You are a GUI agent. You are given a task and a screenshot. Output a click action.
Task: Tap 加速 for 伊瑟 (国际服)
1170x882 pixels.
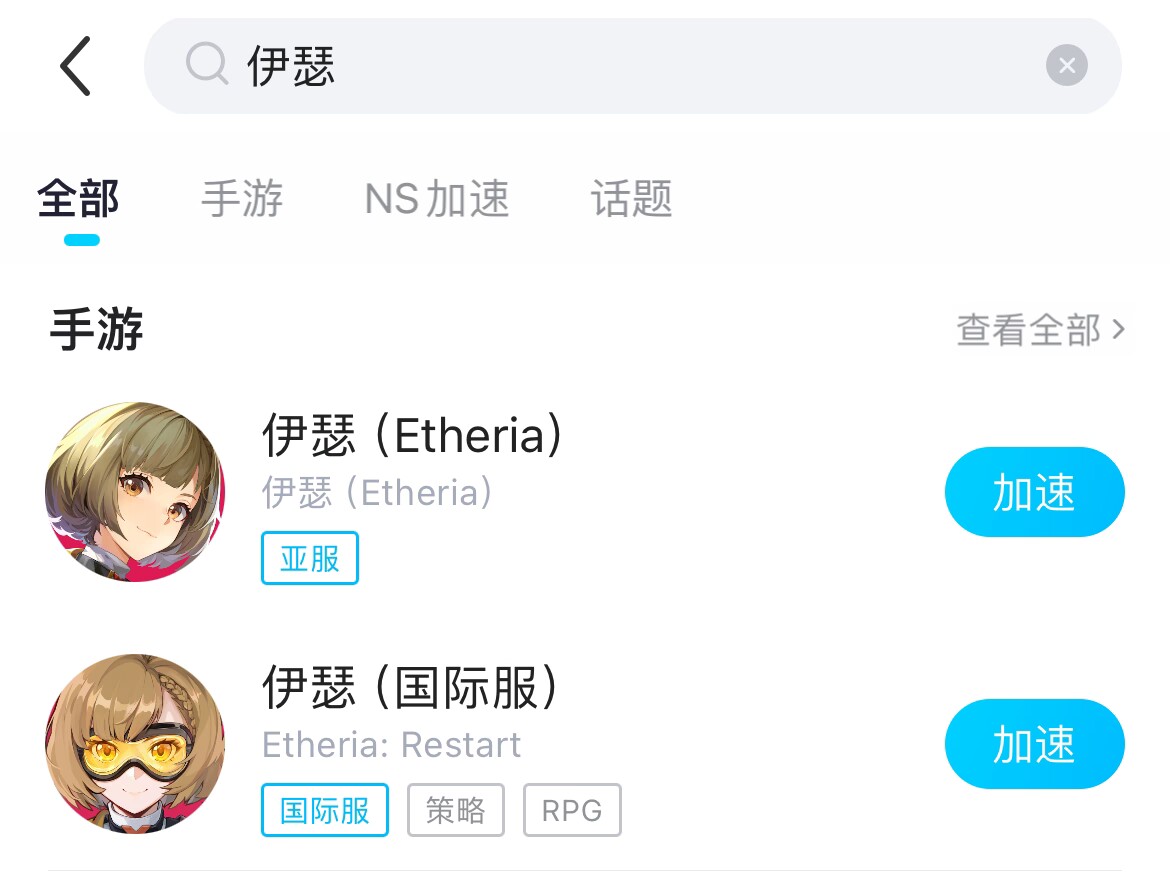click(x=1034, y=745)
